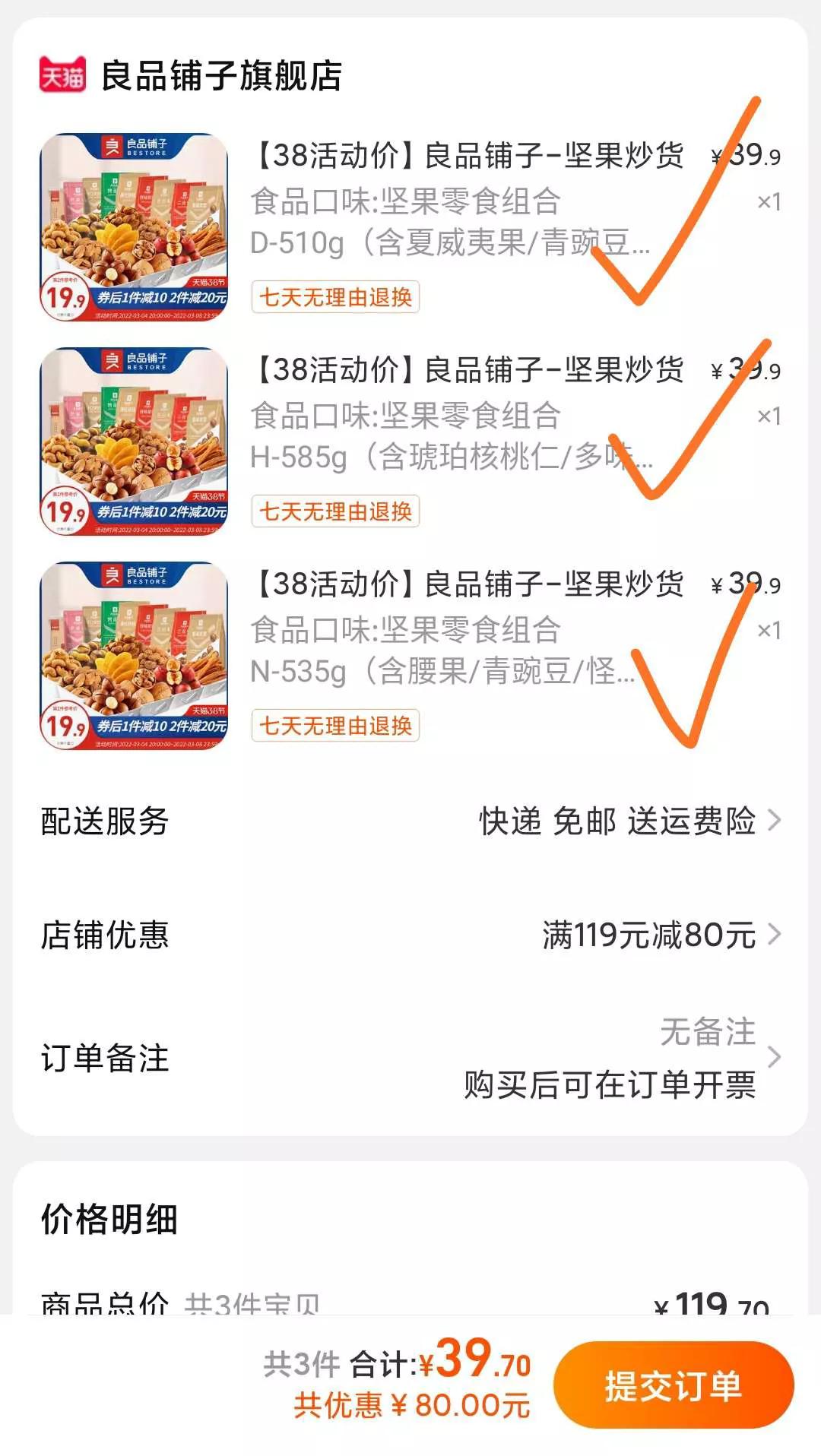Click the ×1 quantity of the first product
Screen dimensions: 821x1456
tap(769, 199)
